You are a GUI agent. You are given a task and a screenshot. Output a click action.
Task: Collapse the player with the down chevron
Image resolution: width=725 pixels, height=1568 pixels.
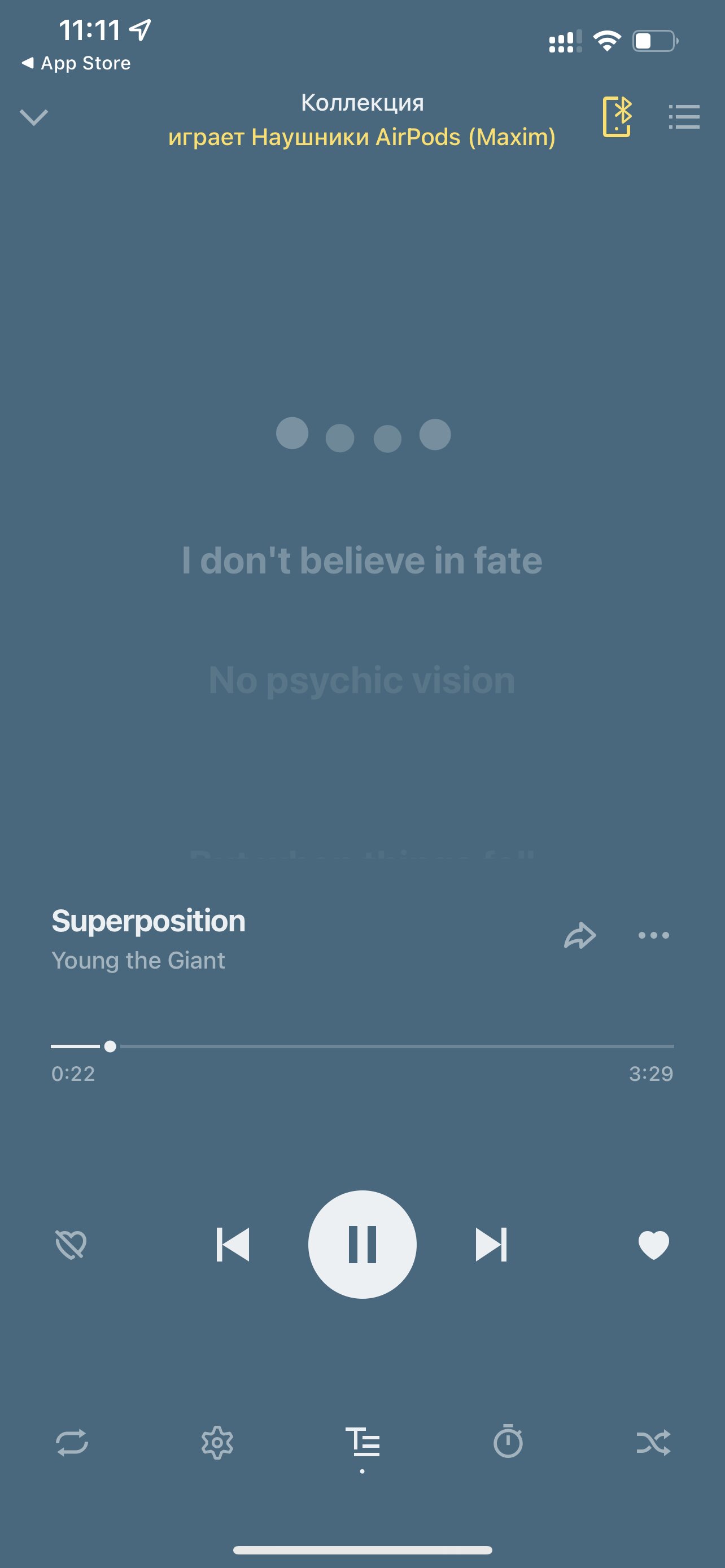(x=34, y=117)
